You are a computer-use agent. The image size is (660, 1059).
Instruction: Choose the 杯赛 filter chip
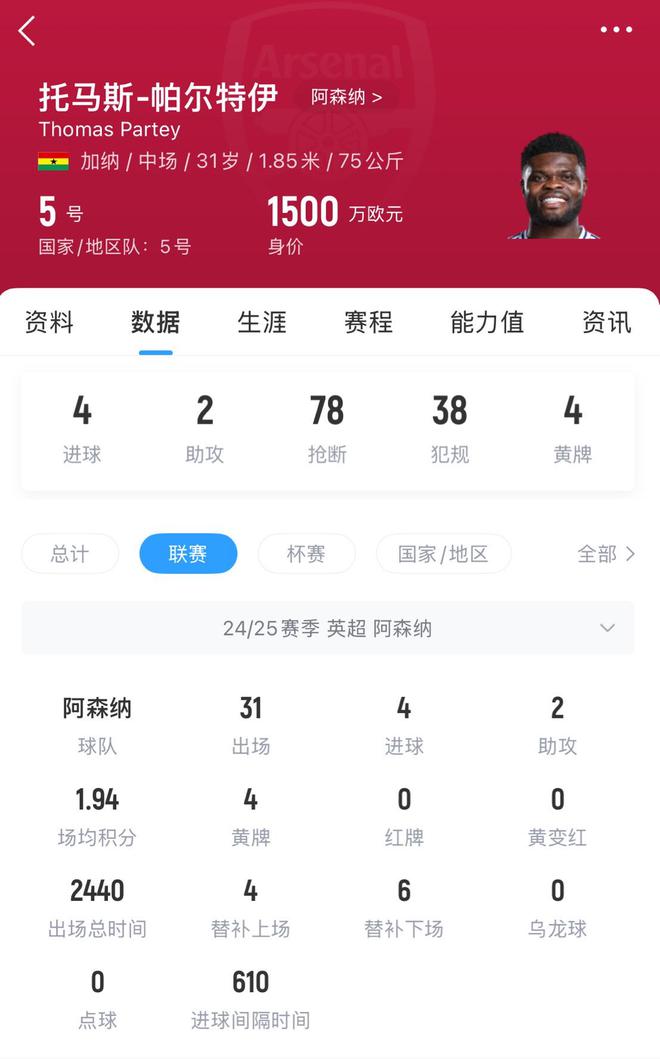[x=306, y=553]
